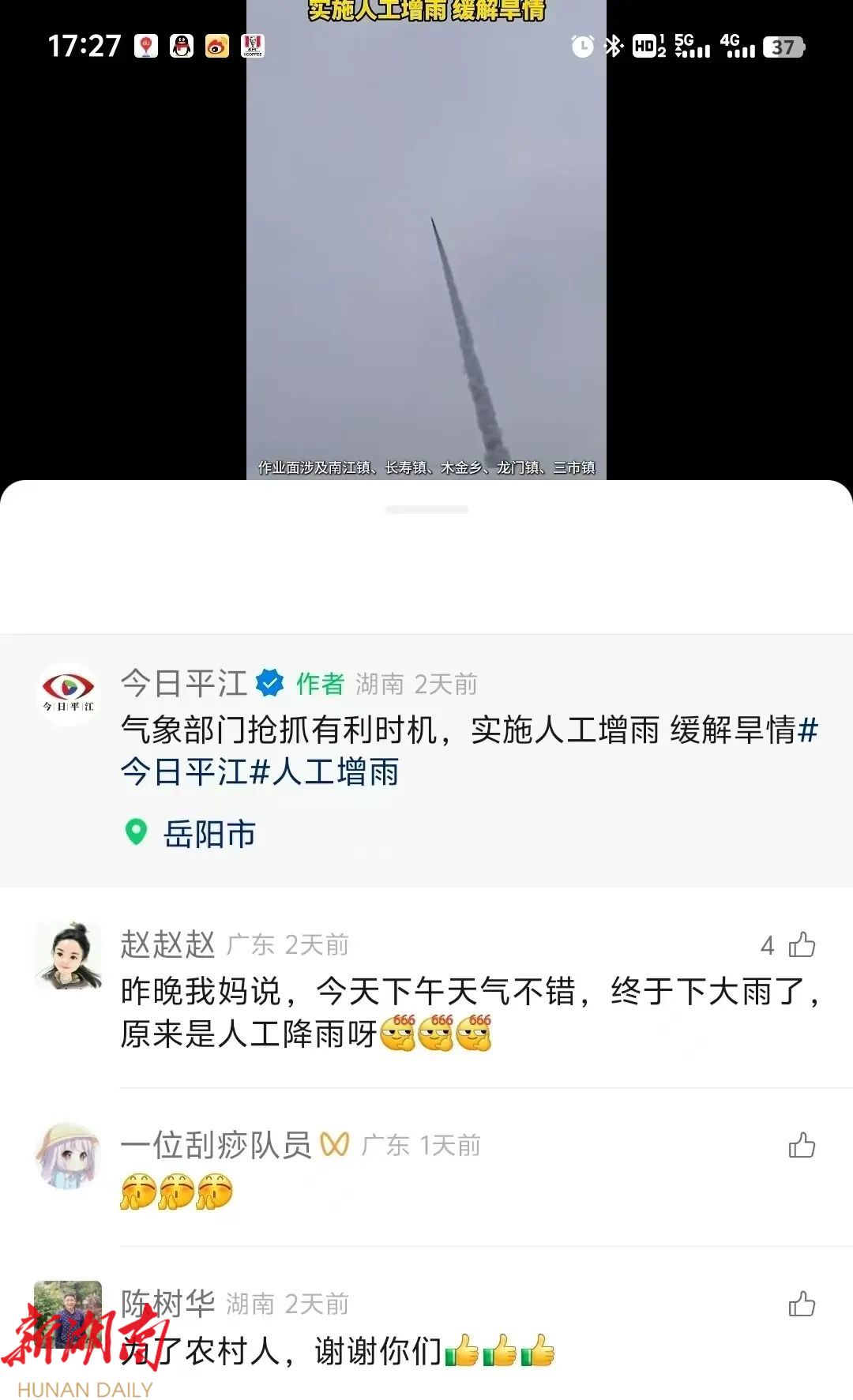Like 一位刮痧队员's comment
853x1400 pixels.
tap(801, 1145)
